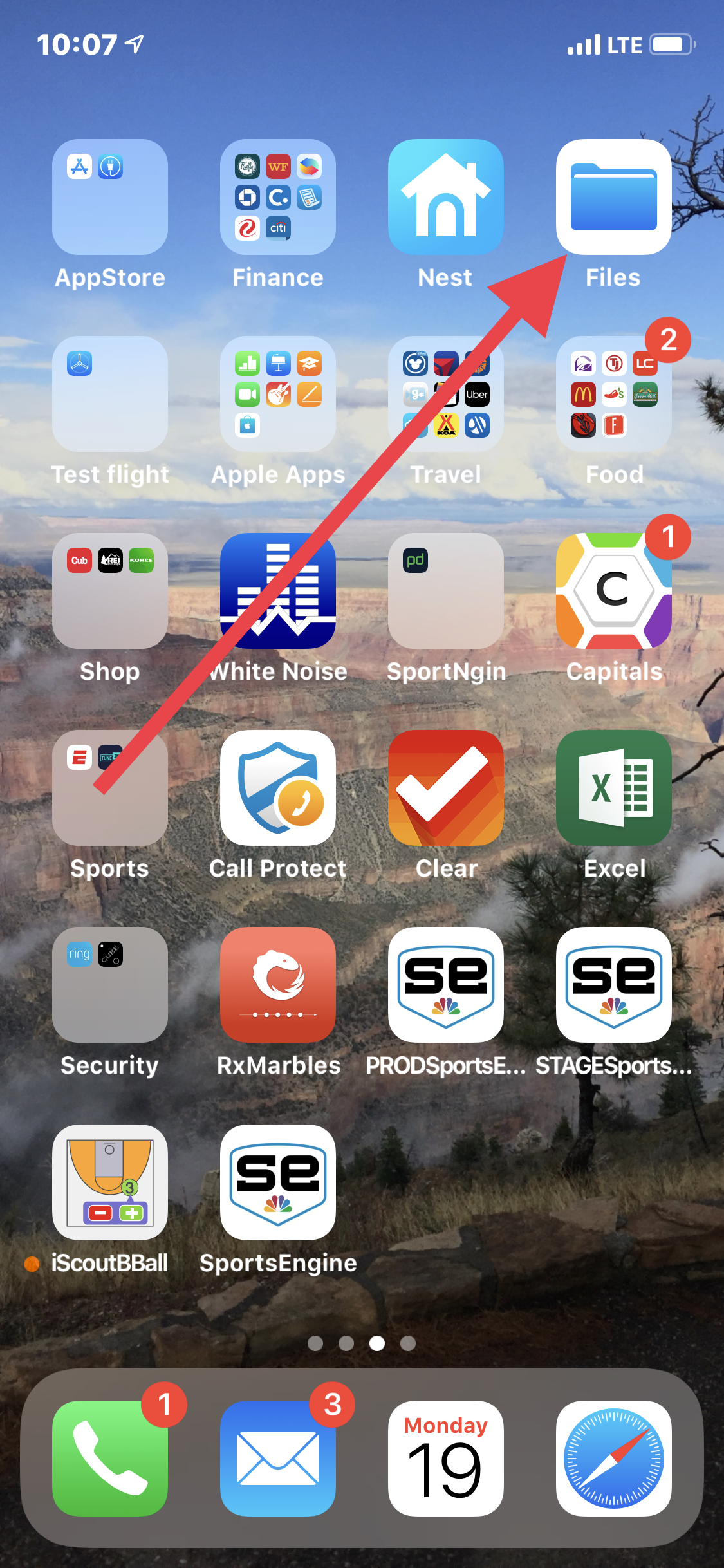Open the Finance folder
Viewport: 724px width, 1568px height.
[x=277, y=197]
